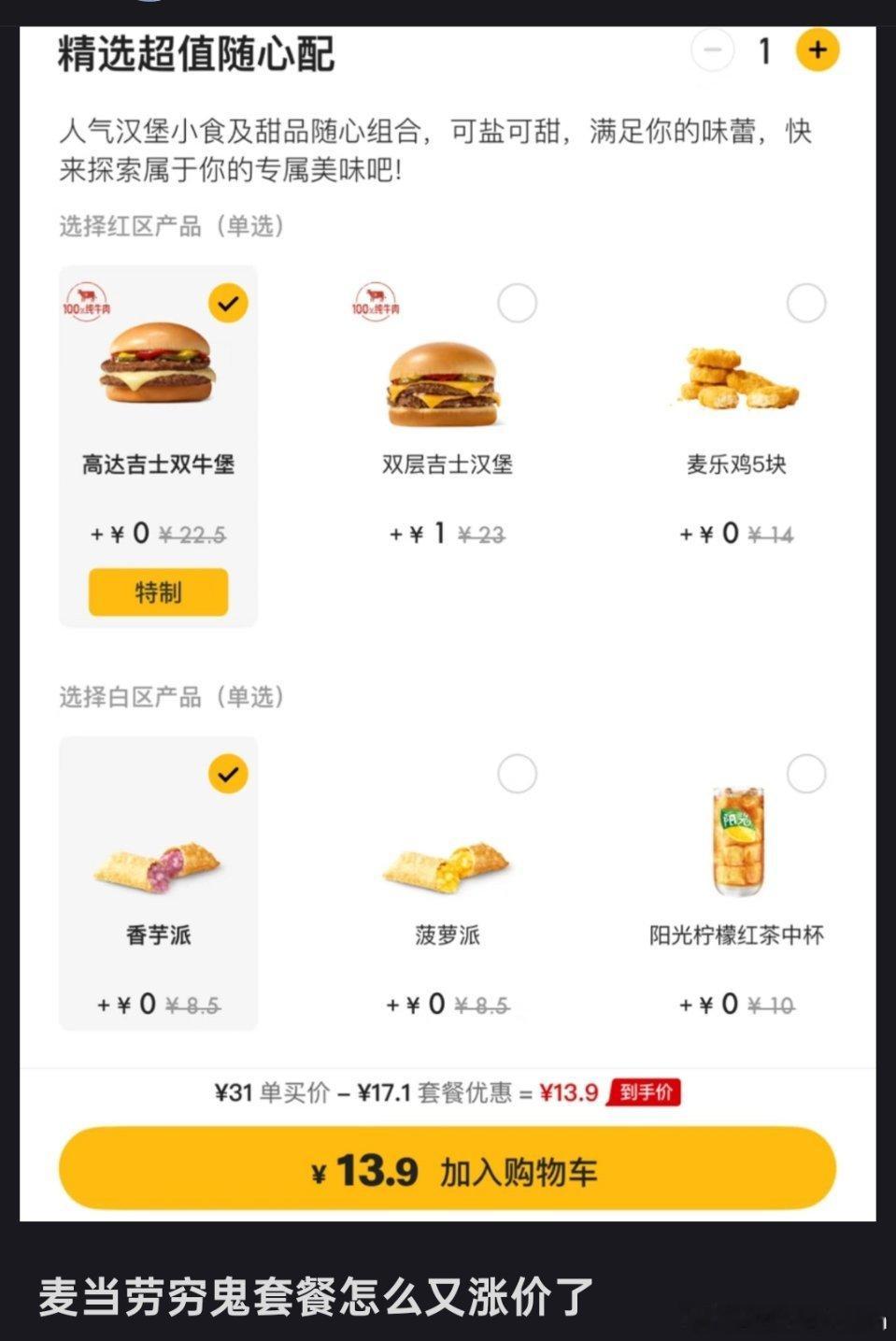Select 双层吉士汉堡 via its radio circle
896x1341 pixels.
pos(517,303)
